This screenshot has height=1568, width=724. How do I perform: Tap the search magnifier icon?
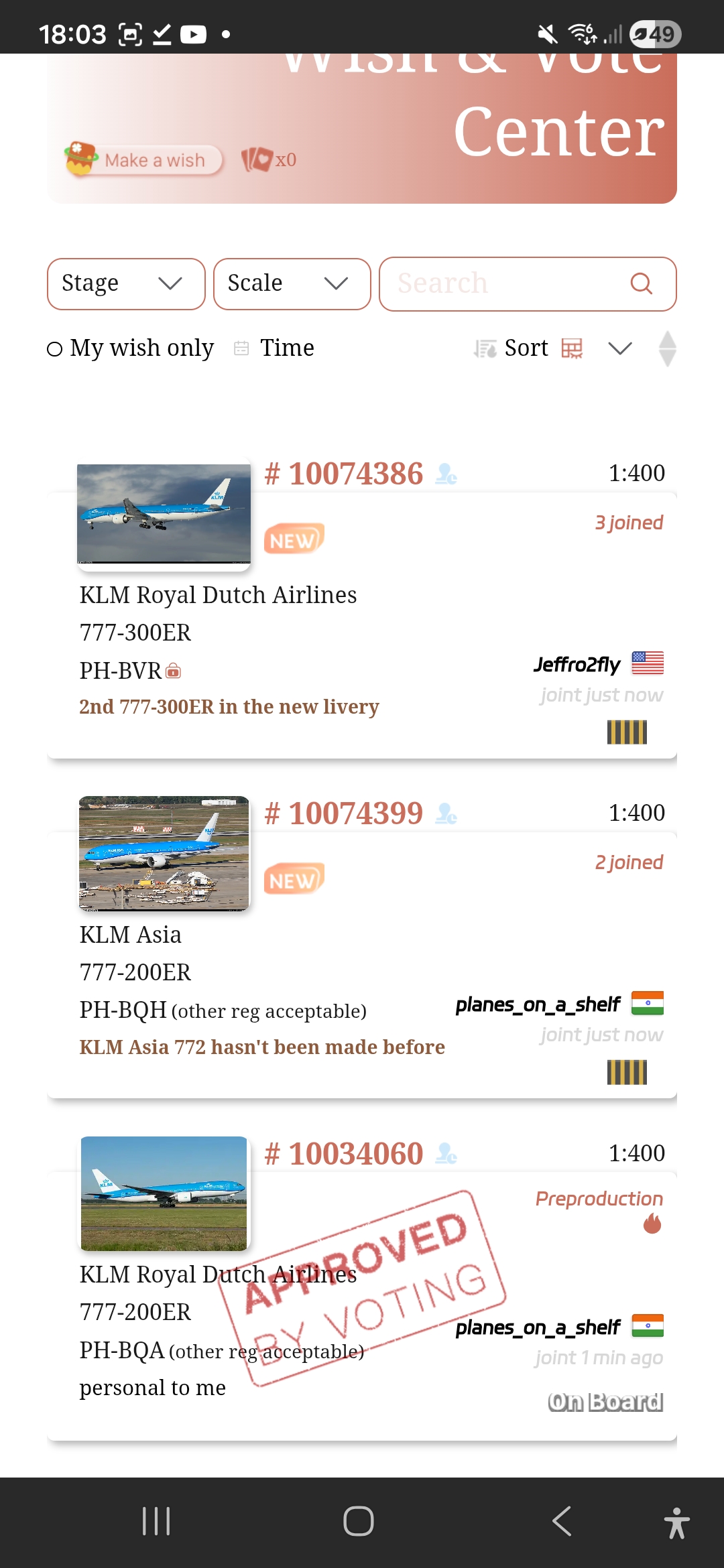(x=642, y=283)
